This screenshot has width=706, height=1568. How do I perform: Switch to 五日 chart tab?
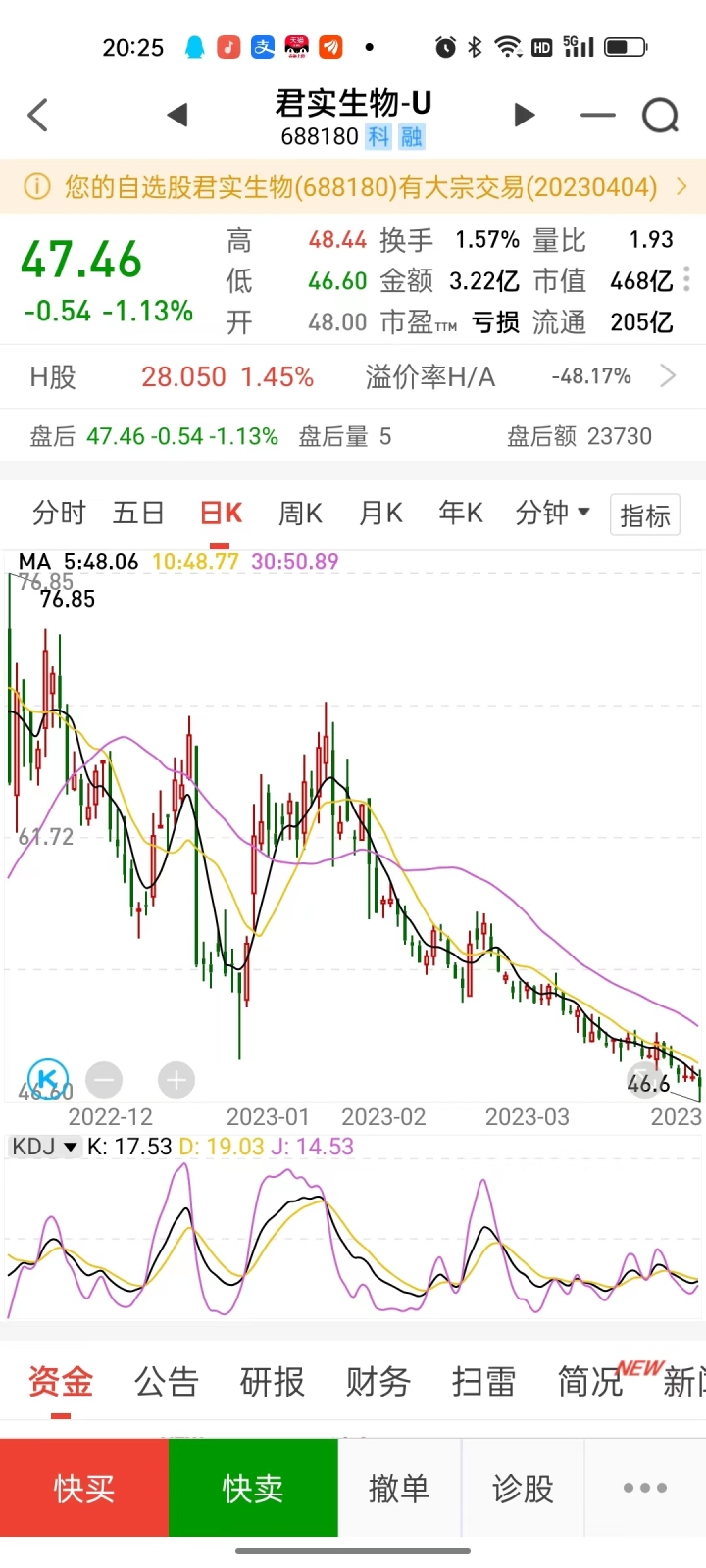click(138, 513)
